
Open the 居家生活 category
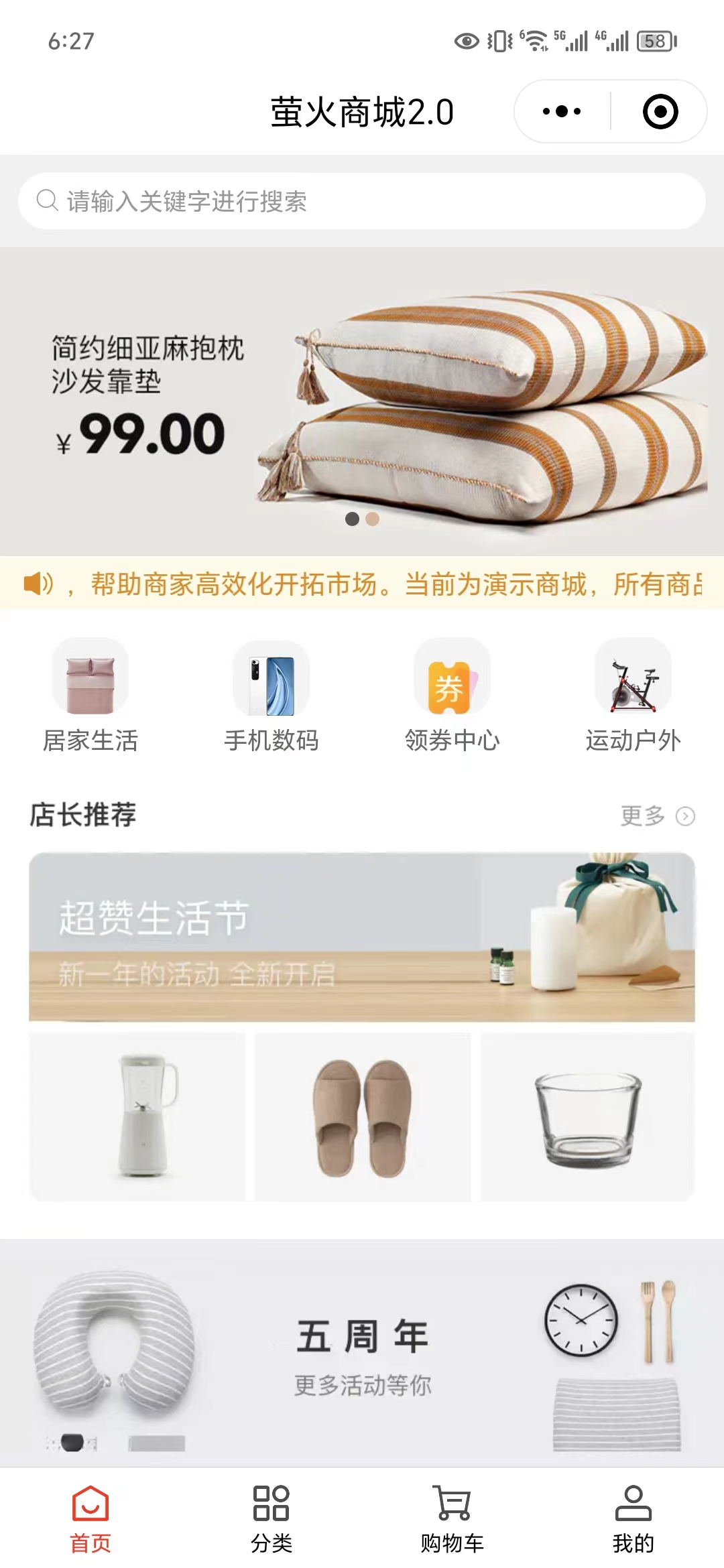point(90,695)
